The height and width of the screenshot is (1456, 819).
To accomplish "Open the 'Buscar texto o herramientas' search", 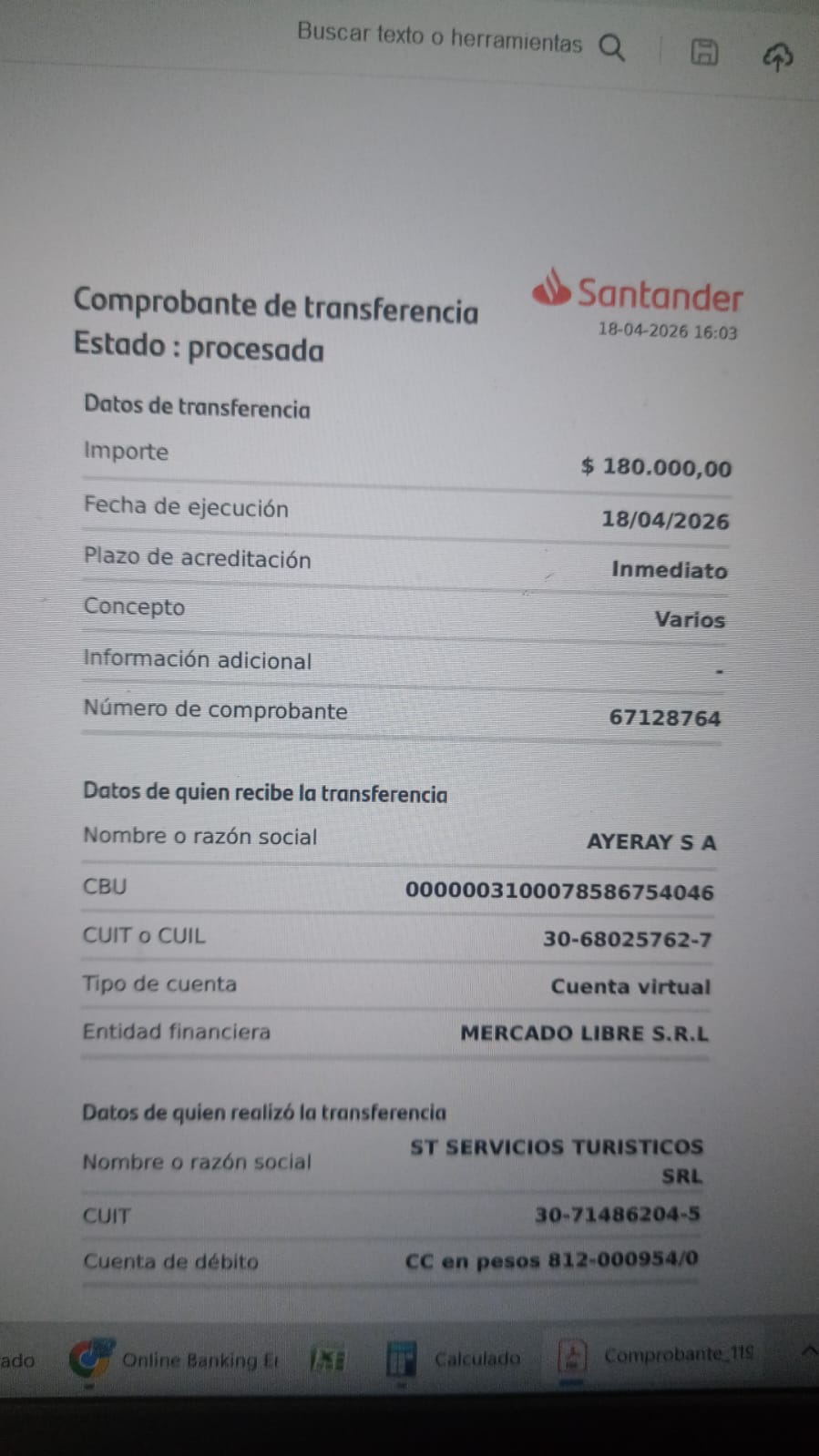I will click(460, 40).
